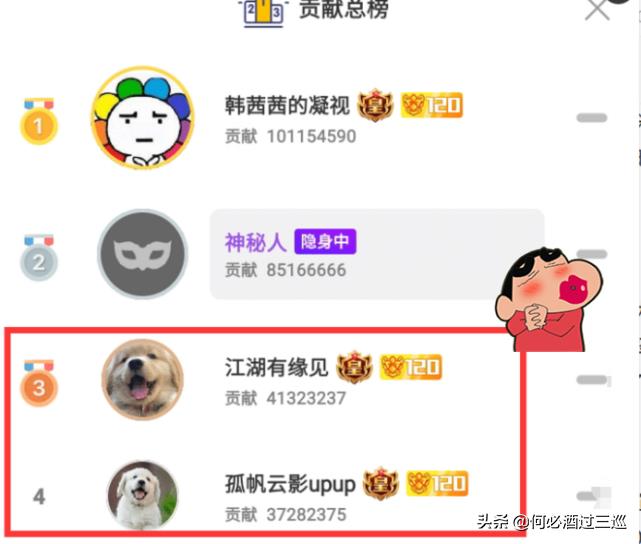Image resolution: width=641 pixels, height=544 pixels.
Task: Tap the golden puppy avatar of 江湖有缘见
Action: click(143, 379)
